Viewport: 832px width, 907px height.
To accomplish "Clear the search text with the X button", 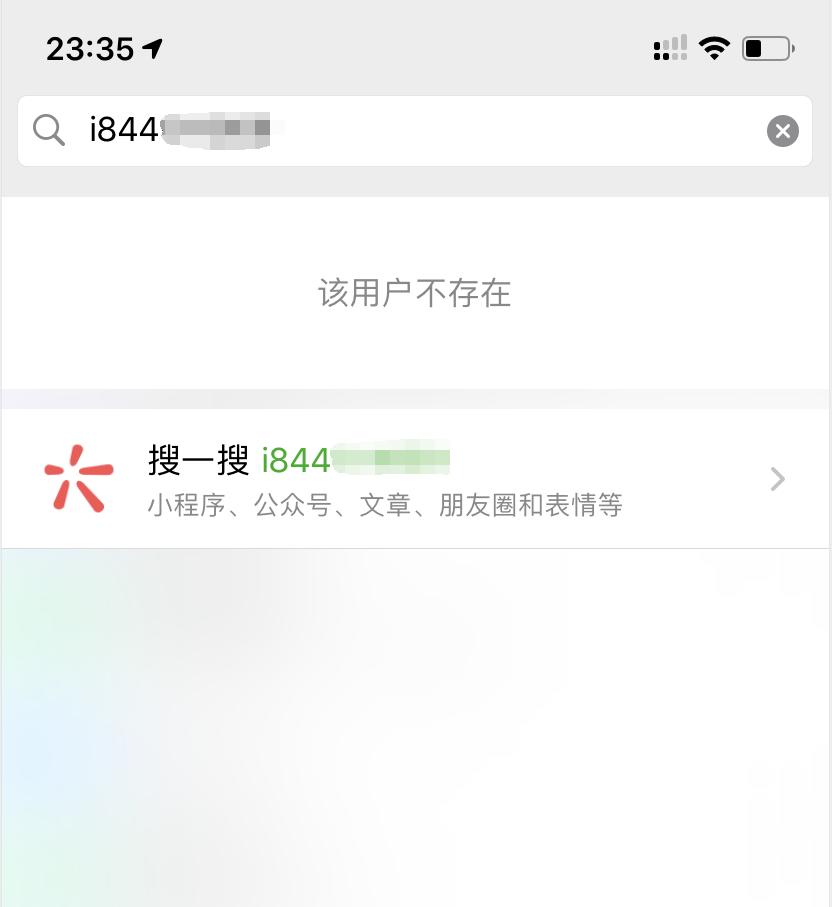I will tap(782, 131).
